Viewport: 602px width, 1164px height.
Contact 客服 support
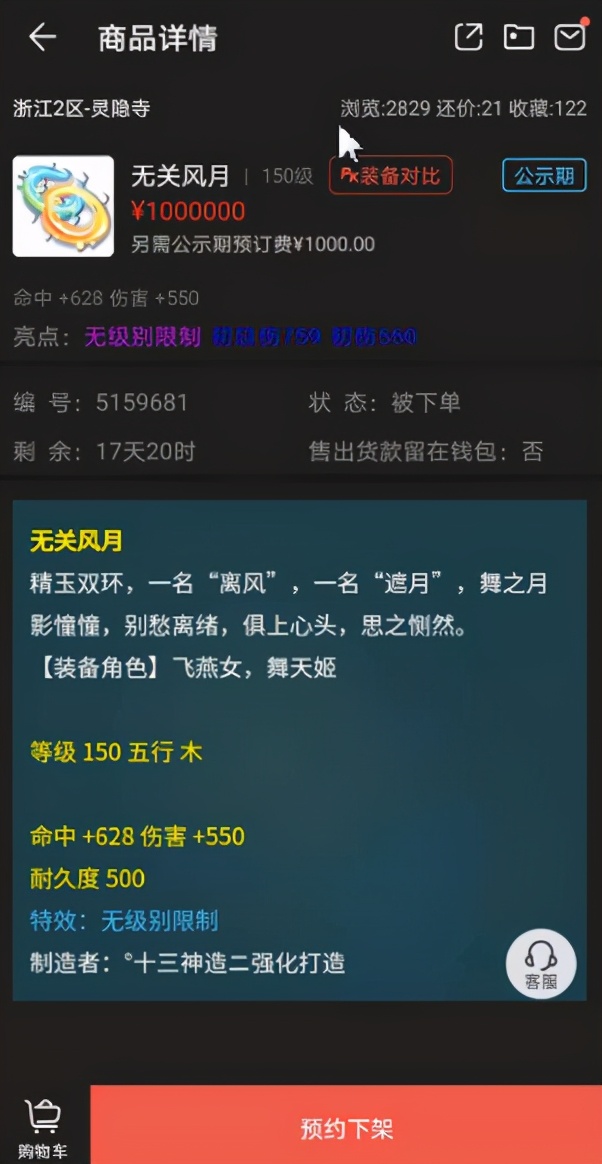pyautogui.click(x=541, y=964)
